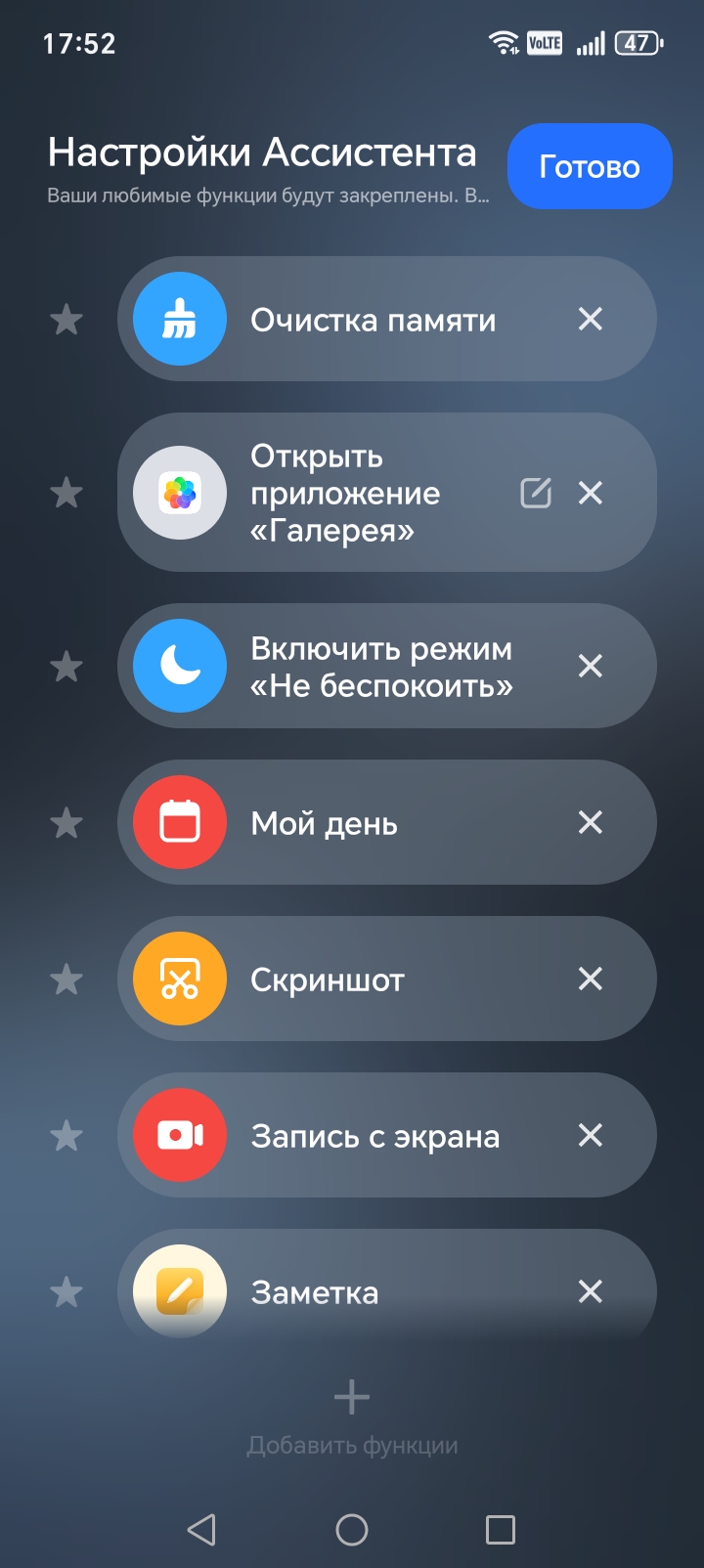Tap the Готово button
The image size is (704, 1568).
pyautogui.click(x=590, y=166)
